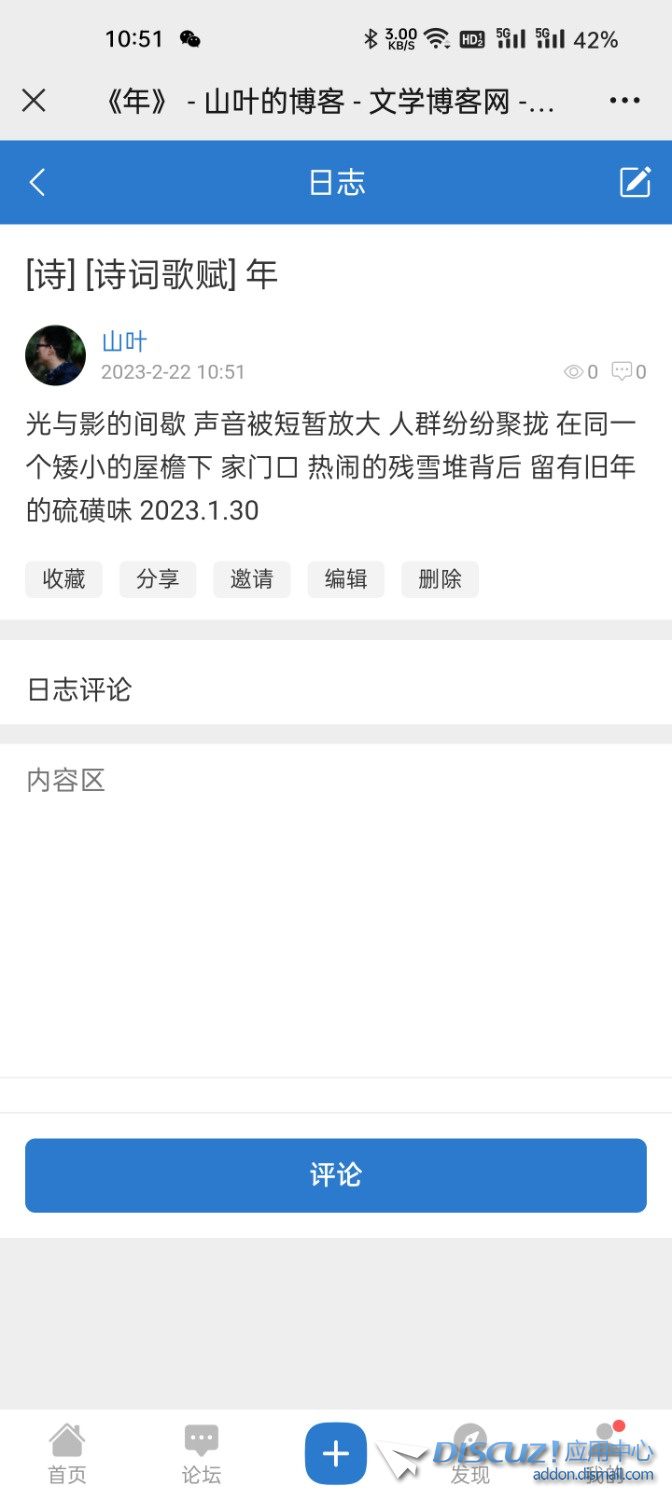Viewport: 672px width, 1500px height.
Task: Switch to the 首页 tab
Action: 67,1454
